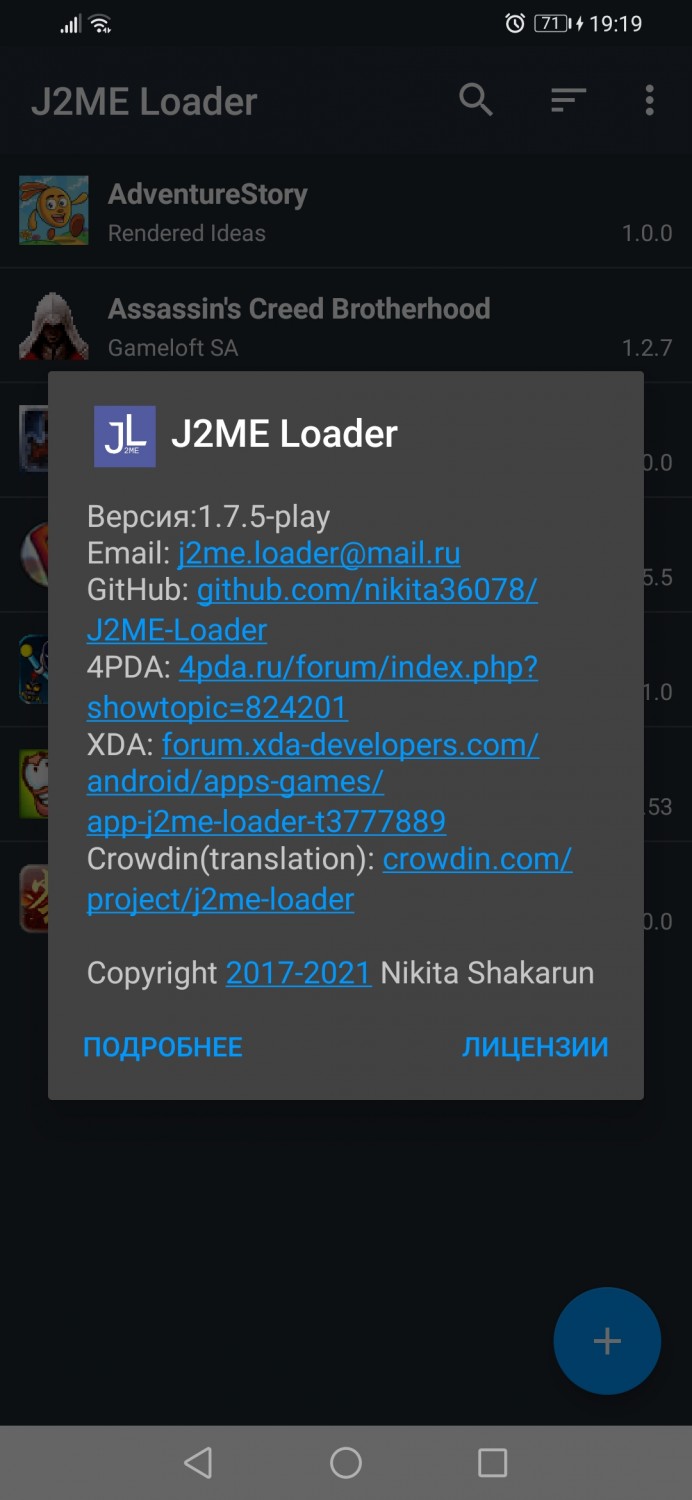The width and height of the screenshot is (692, 1500).
Task: Tap the ПОДРОБНЕЕ button
Action: [x=163, y=1047]
